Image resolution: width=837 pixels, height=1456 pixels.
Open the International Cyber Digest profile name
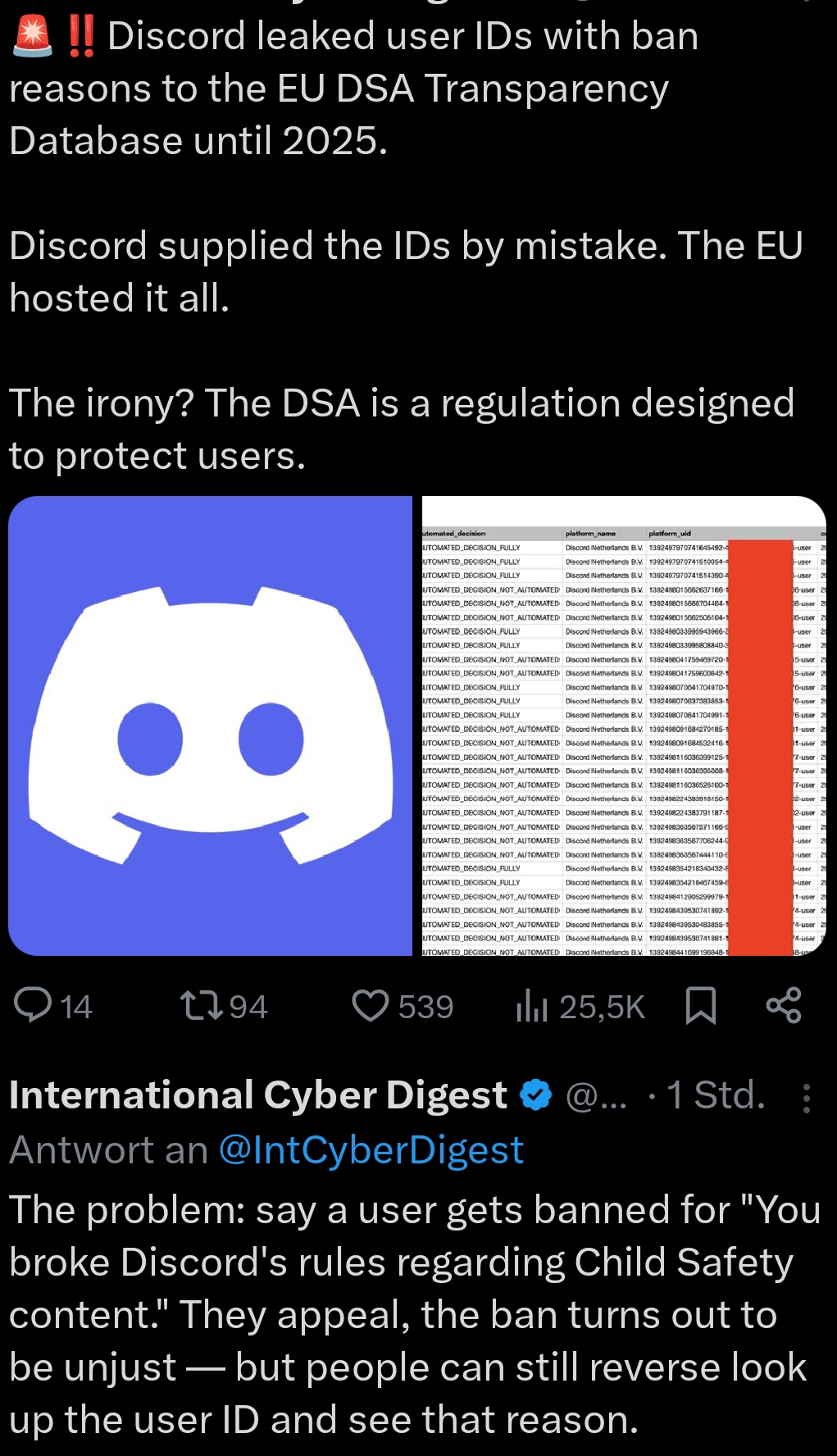coord(258,1095)
